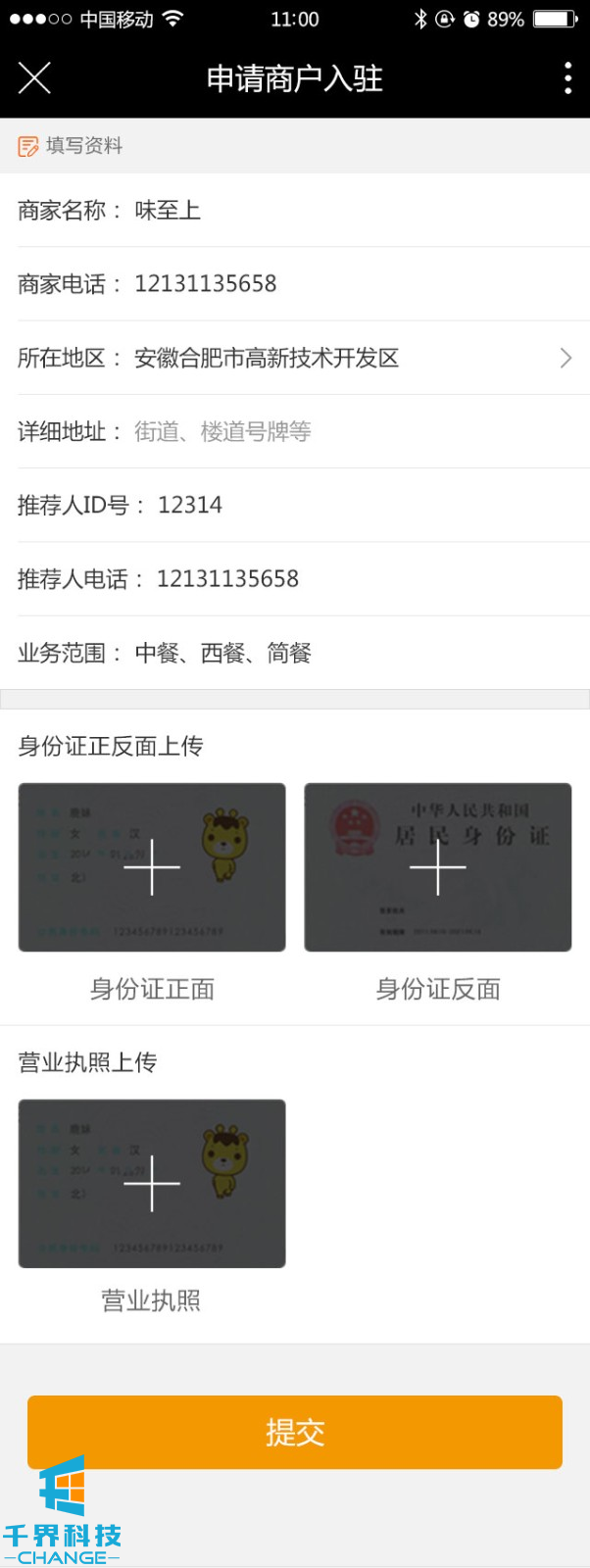Viewport: 590px width, 1568px height.
Task: Close the merchant application page
Action: click(x=34, y=78)
